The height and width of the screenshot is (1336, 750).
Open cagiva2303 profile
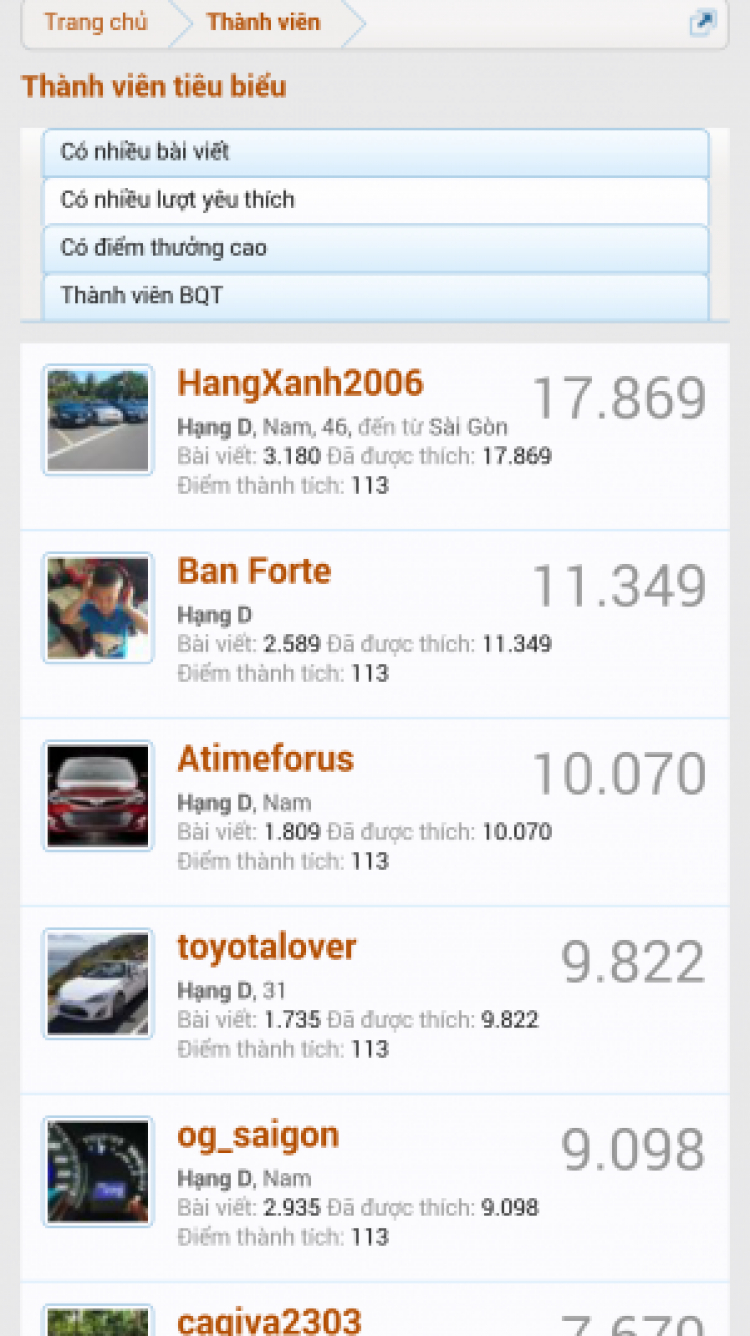point(268,1320)
